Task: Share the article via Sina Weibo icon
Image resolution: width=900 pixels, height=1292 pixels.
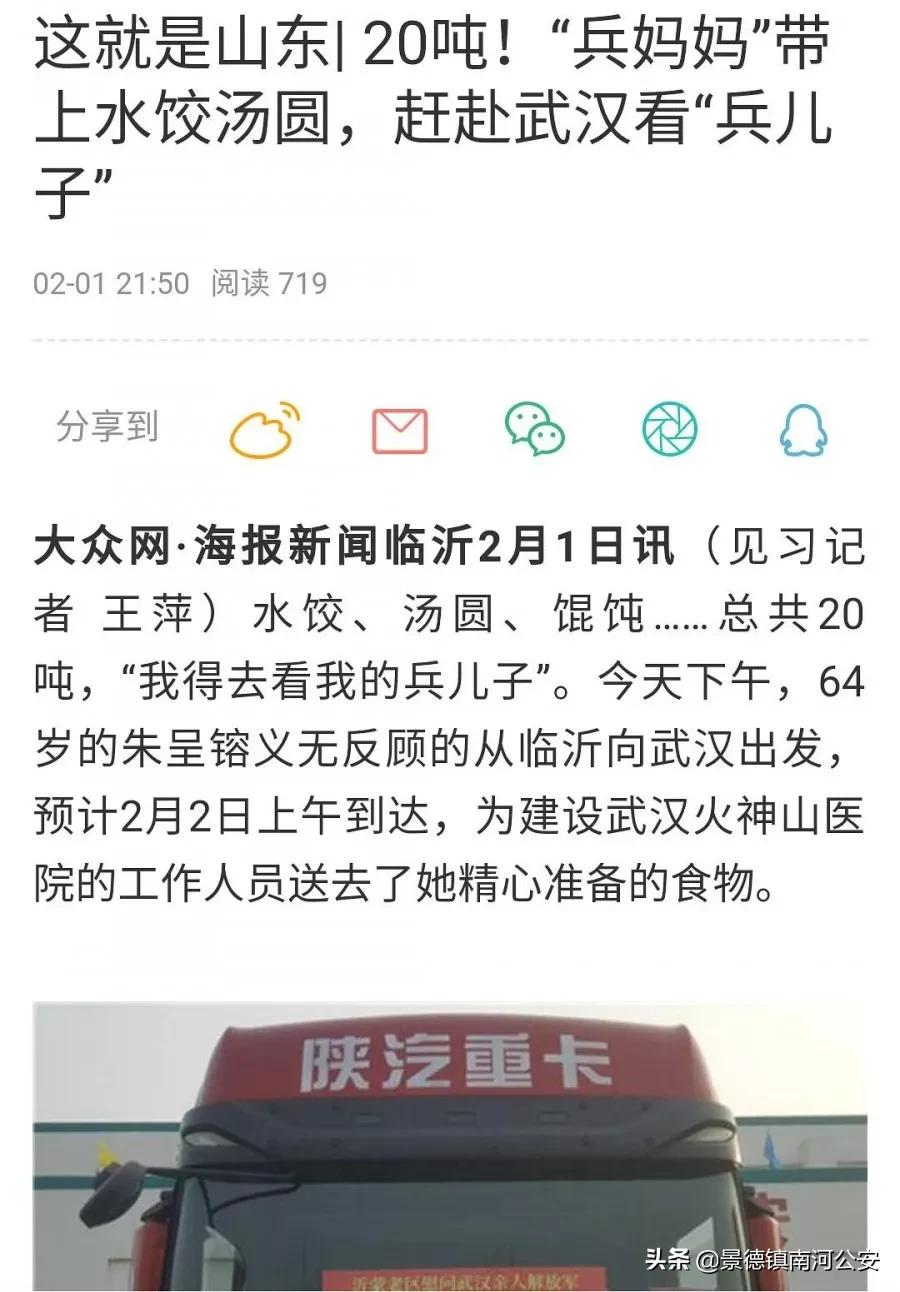Action: [263, 434]
